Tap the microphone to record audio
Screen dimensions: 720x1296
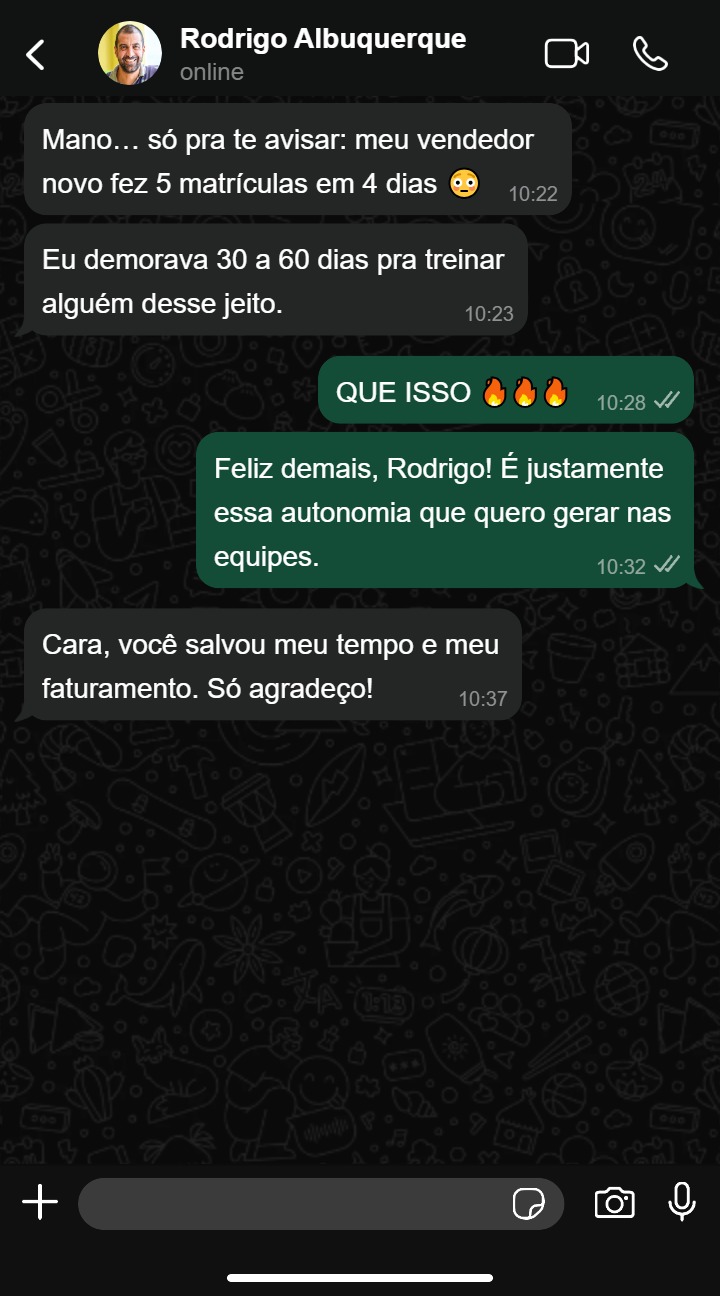point(682,1202)
